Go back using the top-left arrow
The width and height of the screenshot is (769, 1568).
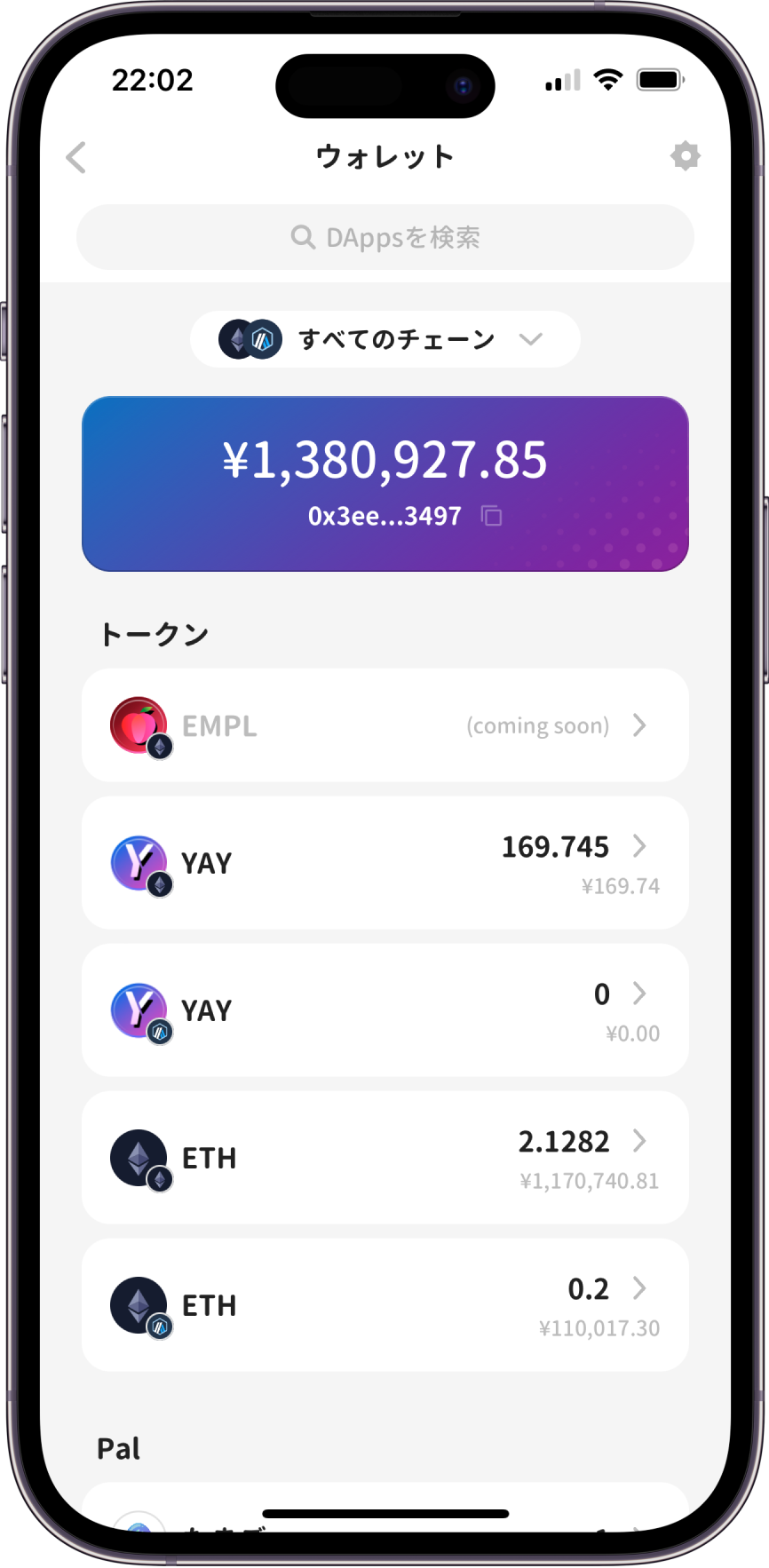coord(76,157)
